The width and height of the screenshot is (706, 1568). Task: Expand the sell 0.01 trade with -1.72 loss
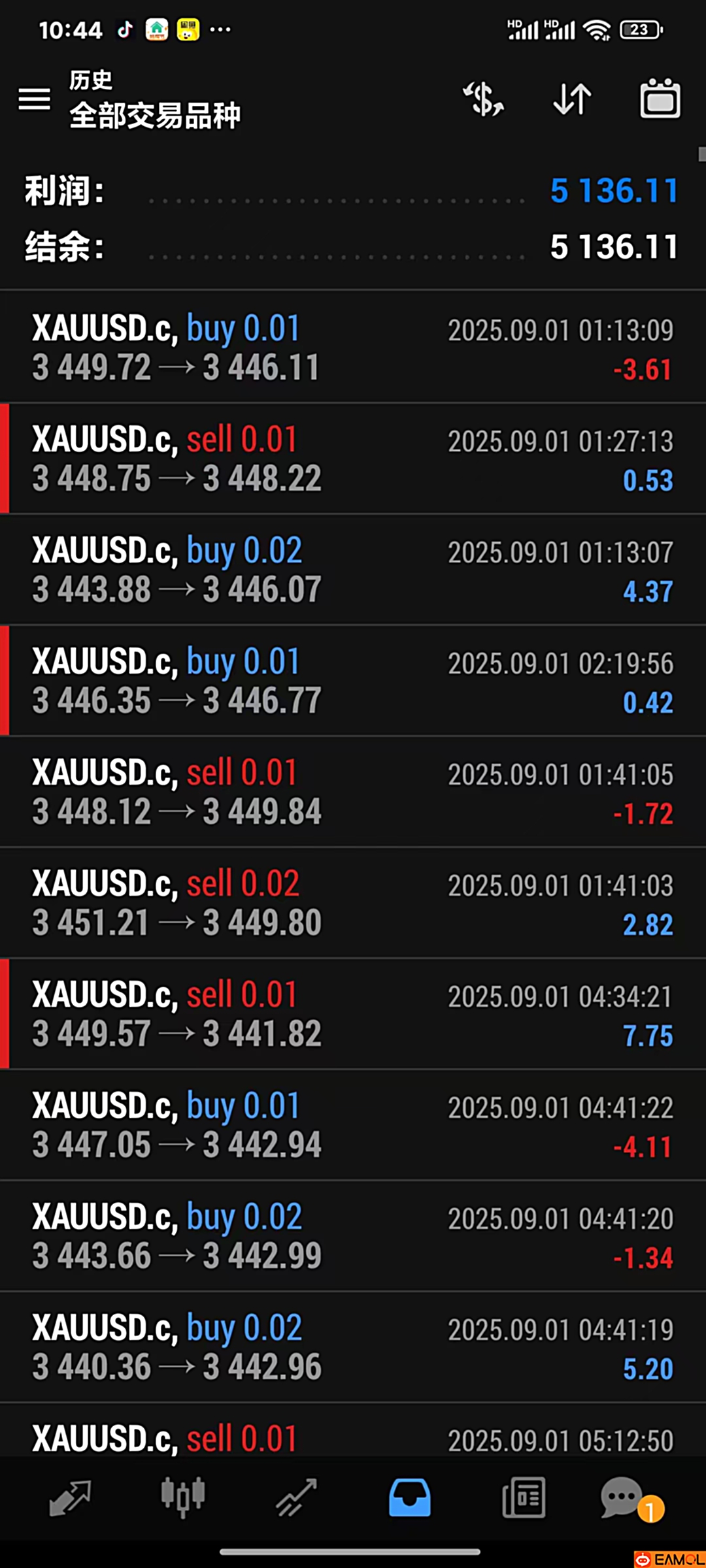pyautogui.click(x=353, y=792)
